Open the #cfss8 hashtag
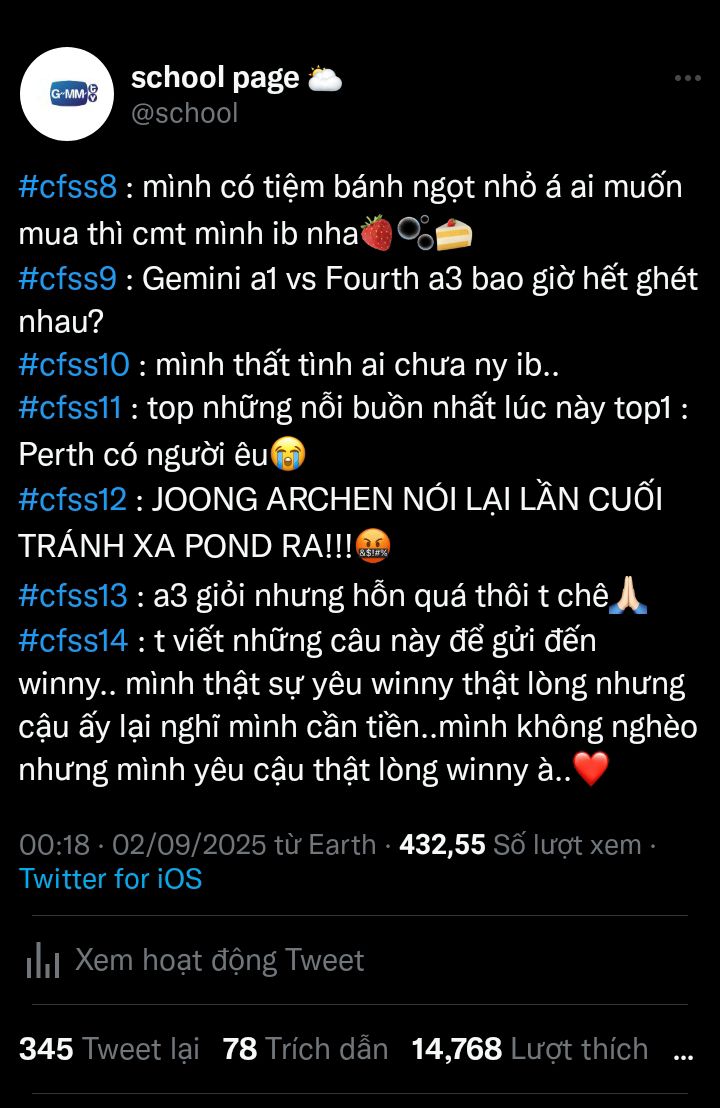720x1108 pixels. pos(68,186)
